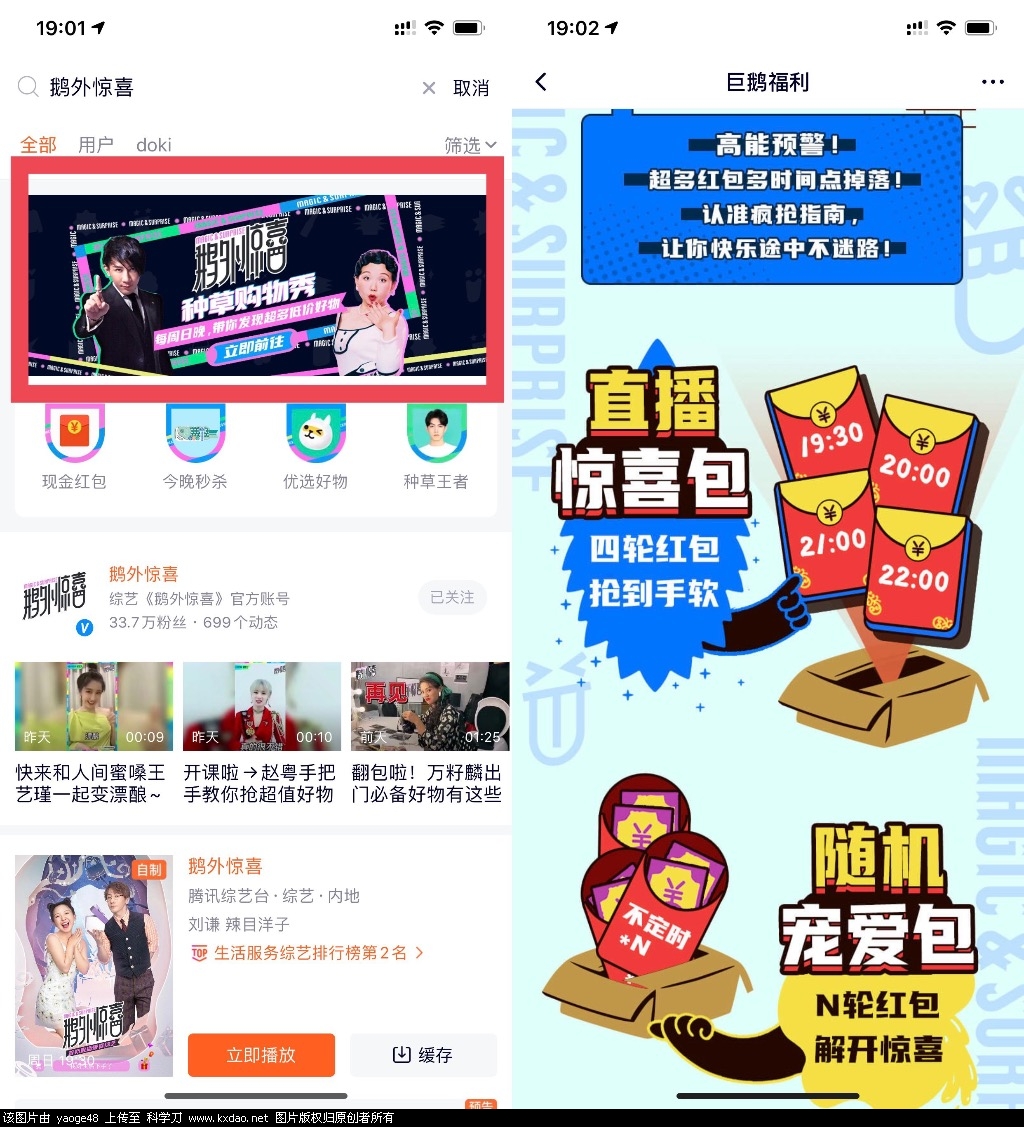Expand the 筛选 filter dropdown
The image size is (1024, 1127).
click(x=470, y=145)
